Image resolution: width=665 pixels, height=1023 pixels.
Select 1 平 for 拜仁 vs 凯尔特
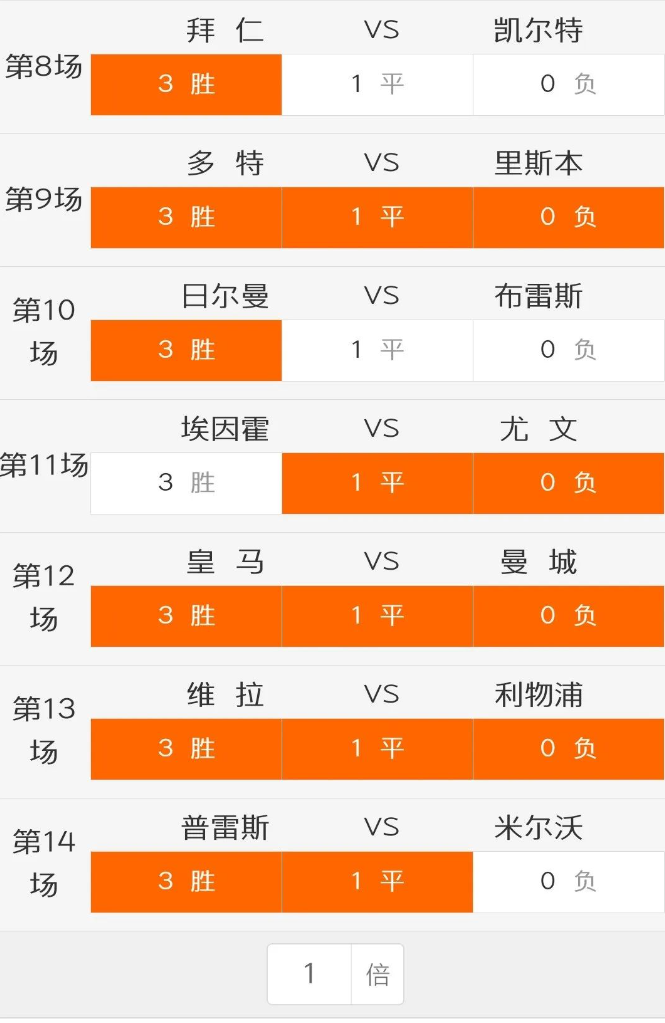pos(377,84)
